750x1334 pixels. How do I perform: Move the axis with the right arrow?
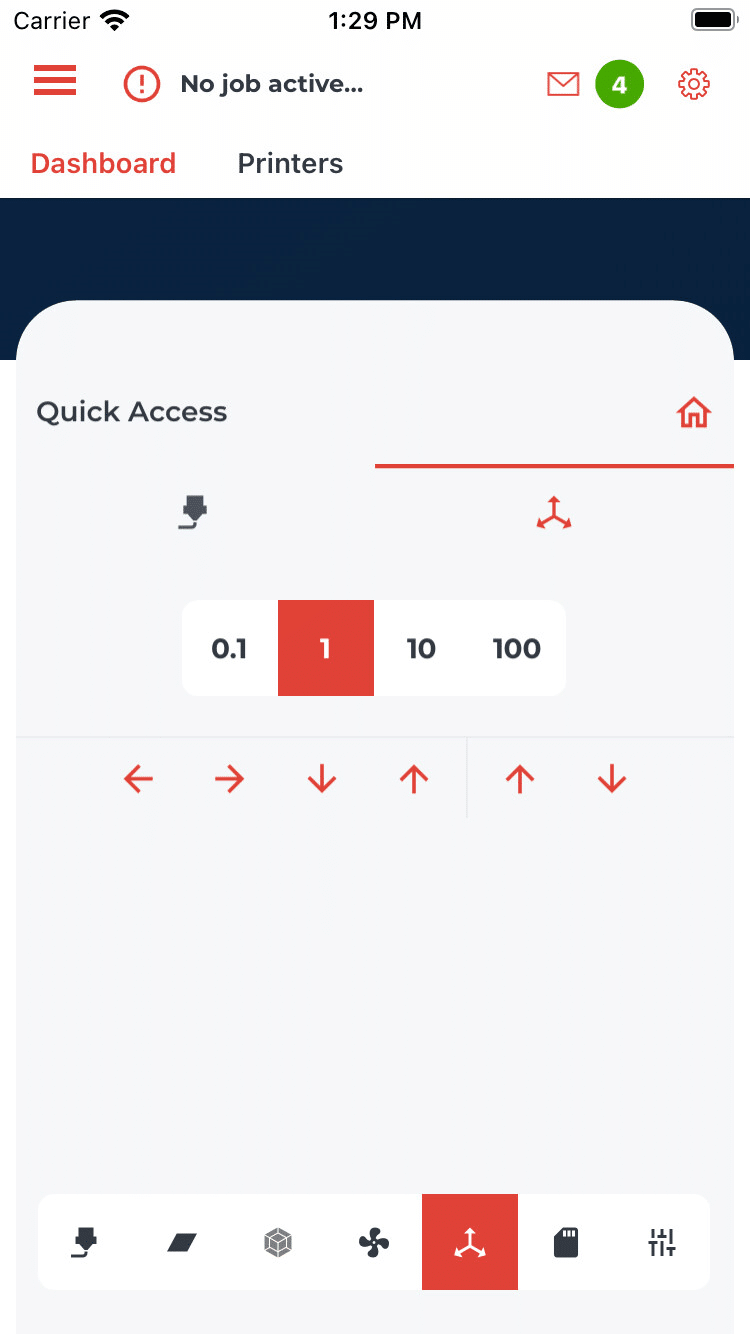pos(230,779)
